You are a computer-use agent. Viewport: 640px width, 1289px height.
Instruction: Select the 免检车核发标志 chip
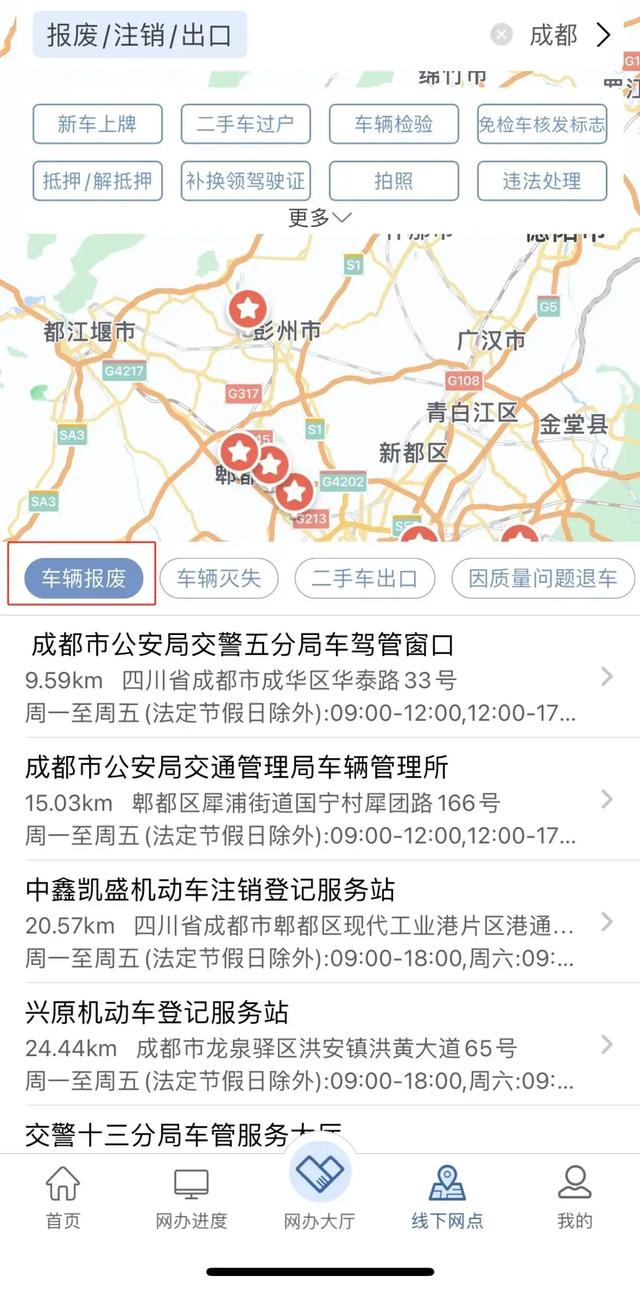[x=542, y=124]
